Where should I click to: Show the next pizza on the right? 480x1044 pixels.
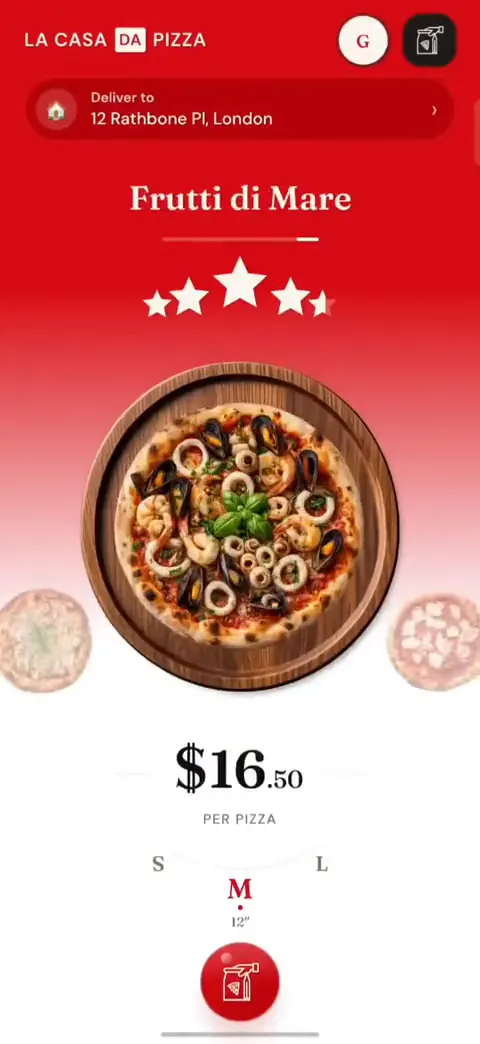435,642
